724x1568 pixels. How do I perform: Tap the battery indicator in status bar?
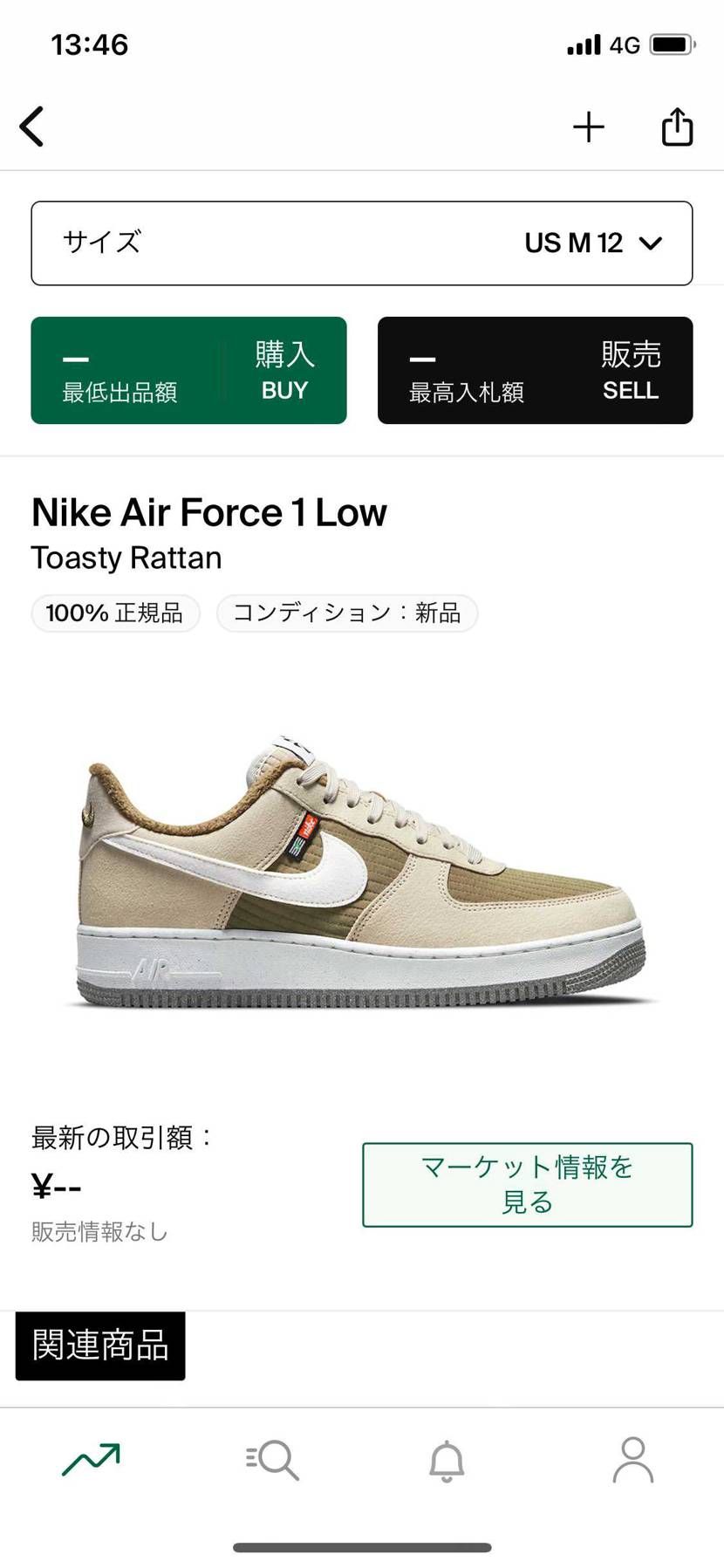point(671,43)
